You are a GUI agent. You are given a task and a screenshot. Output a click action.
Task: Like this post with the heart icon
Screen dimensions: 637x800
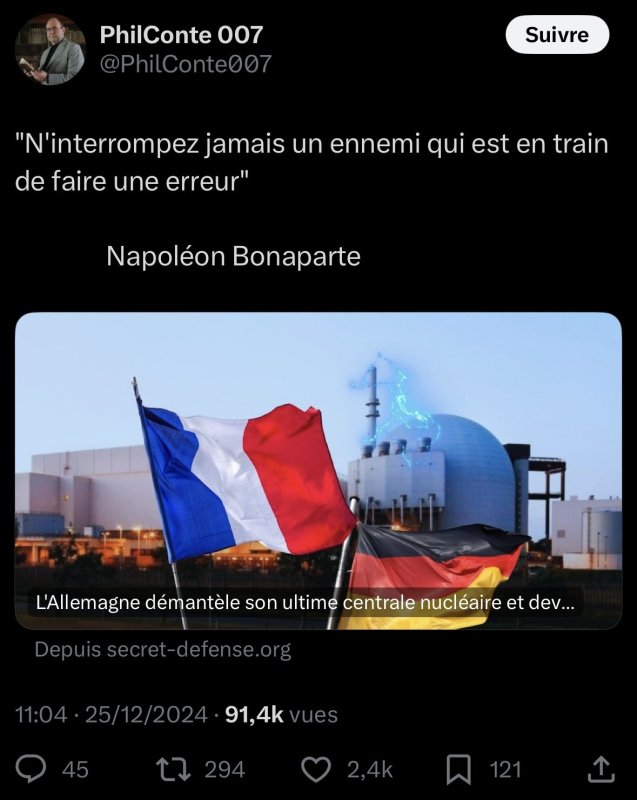316,768
